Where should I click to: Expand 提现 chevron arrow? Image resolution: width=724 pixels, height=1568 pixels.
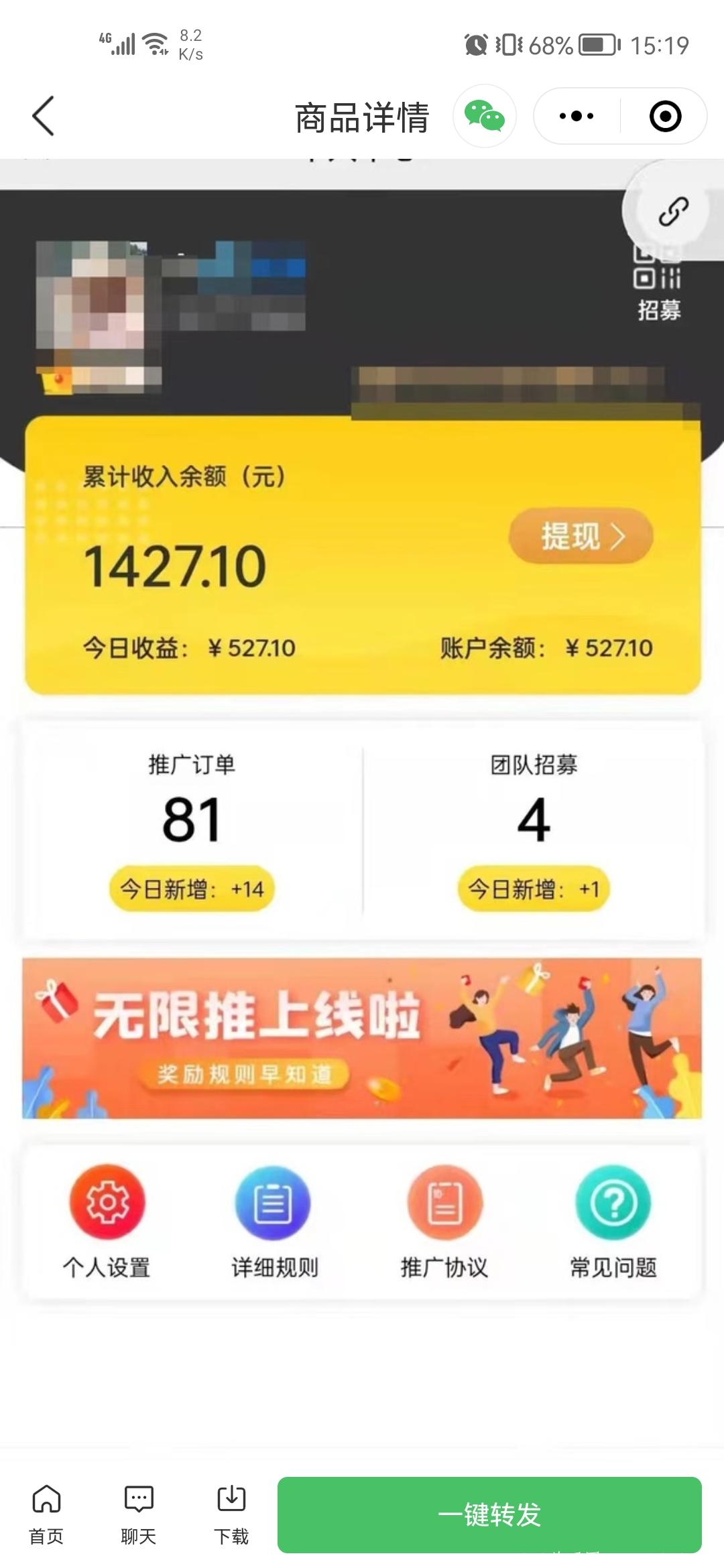pos(619,536)
